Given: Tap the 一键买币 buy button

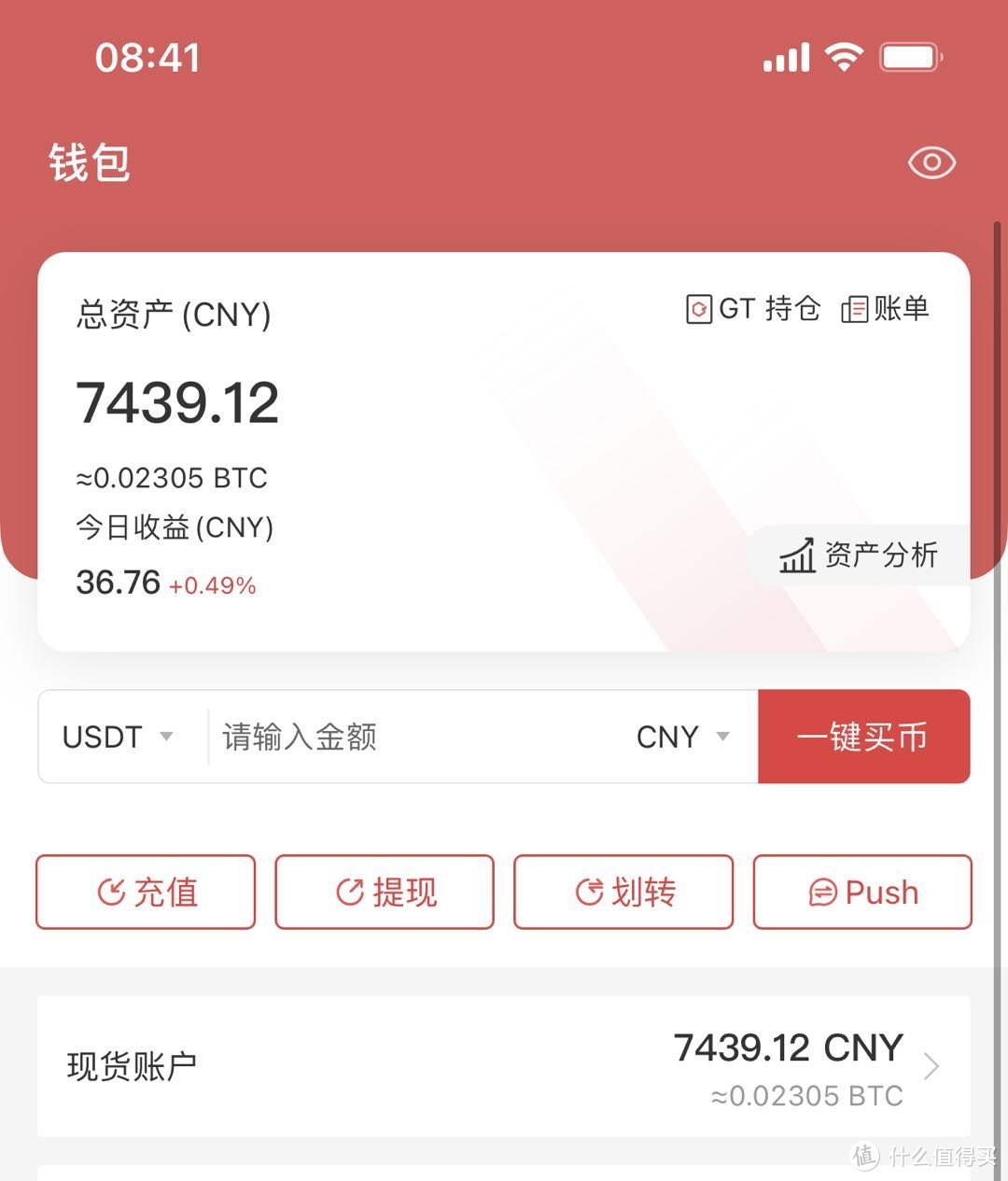Looking at the screenshot, I should pyautogui.click(x=863, y=737).
